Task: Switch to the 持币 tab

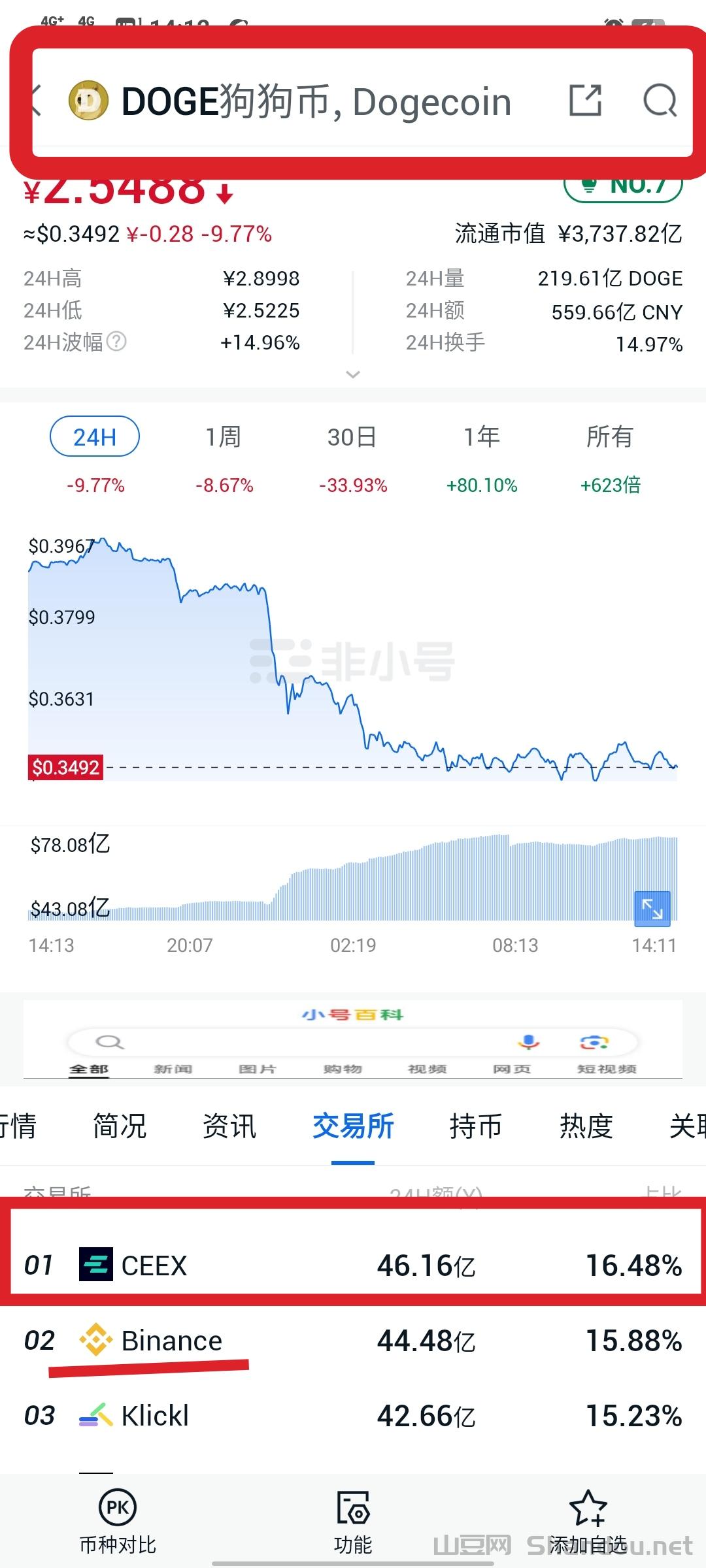Action: coord(475,1126)
